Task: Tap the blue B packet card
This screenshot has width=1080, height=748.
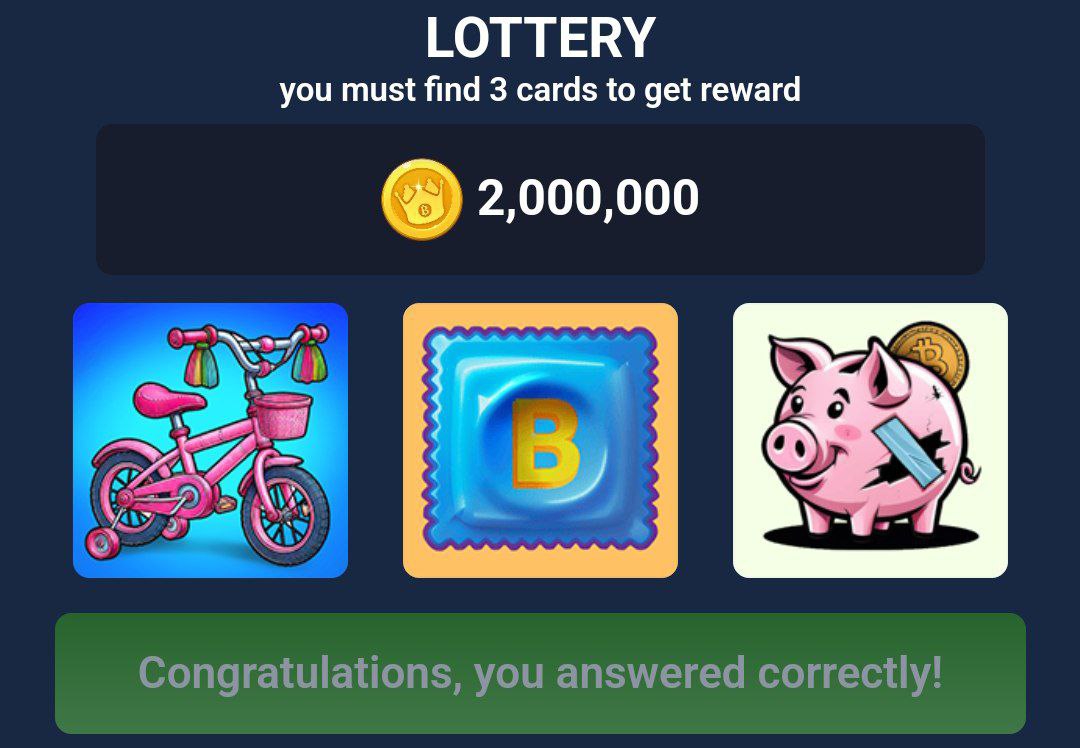Action: (x=540, y=440)
